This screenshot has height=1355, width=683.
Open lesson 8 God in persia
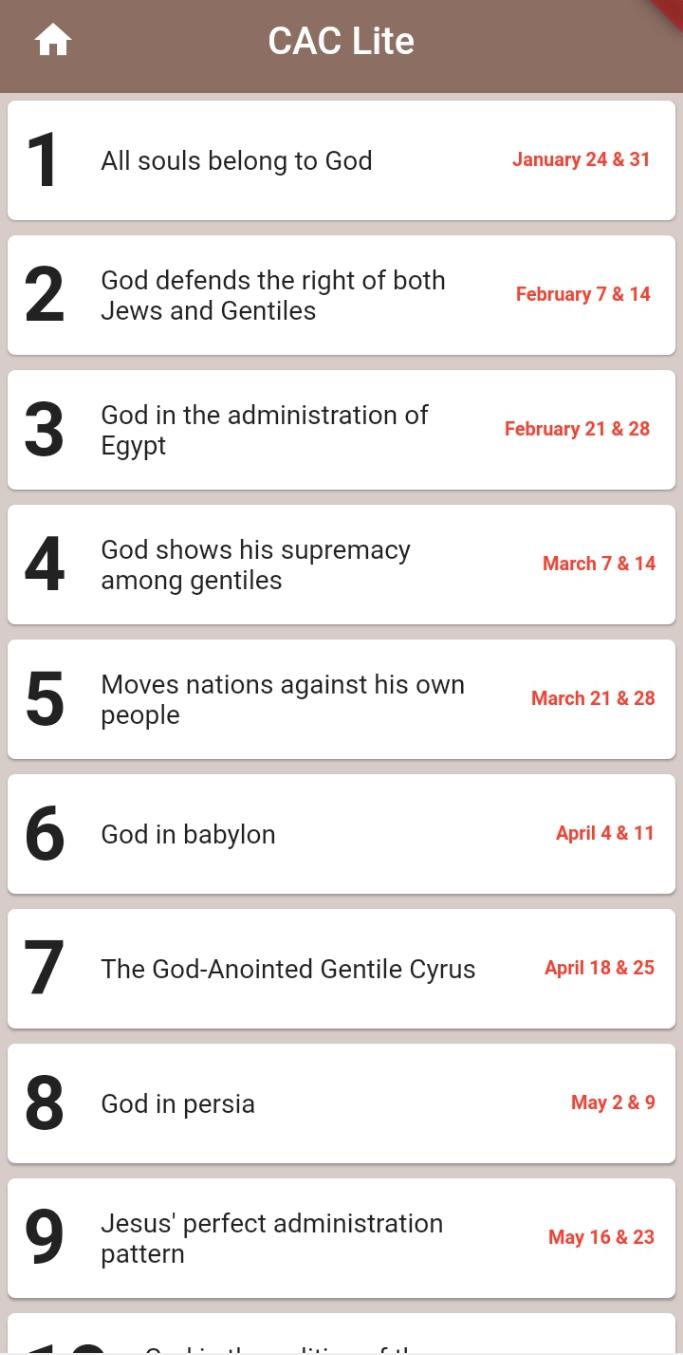pyautogui.click(x=341, y=1104)
